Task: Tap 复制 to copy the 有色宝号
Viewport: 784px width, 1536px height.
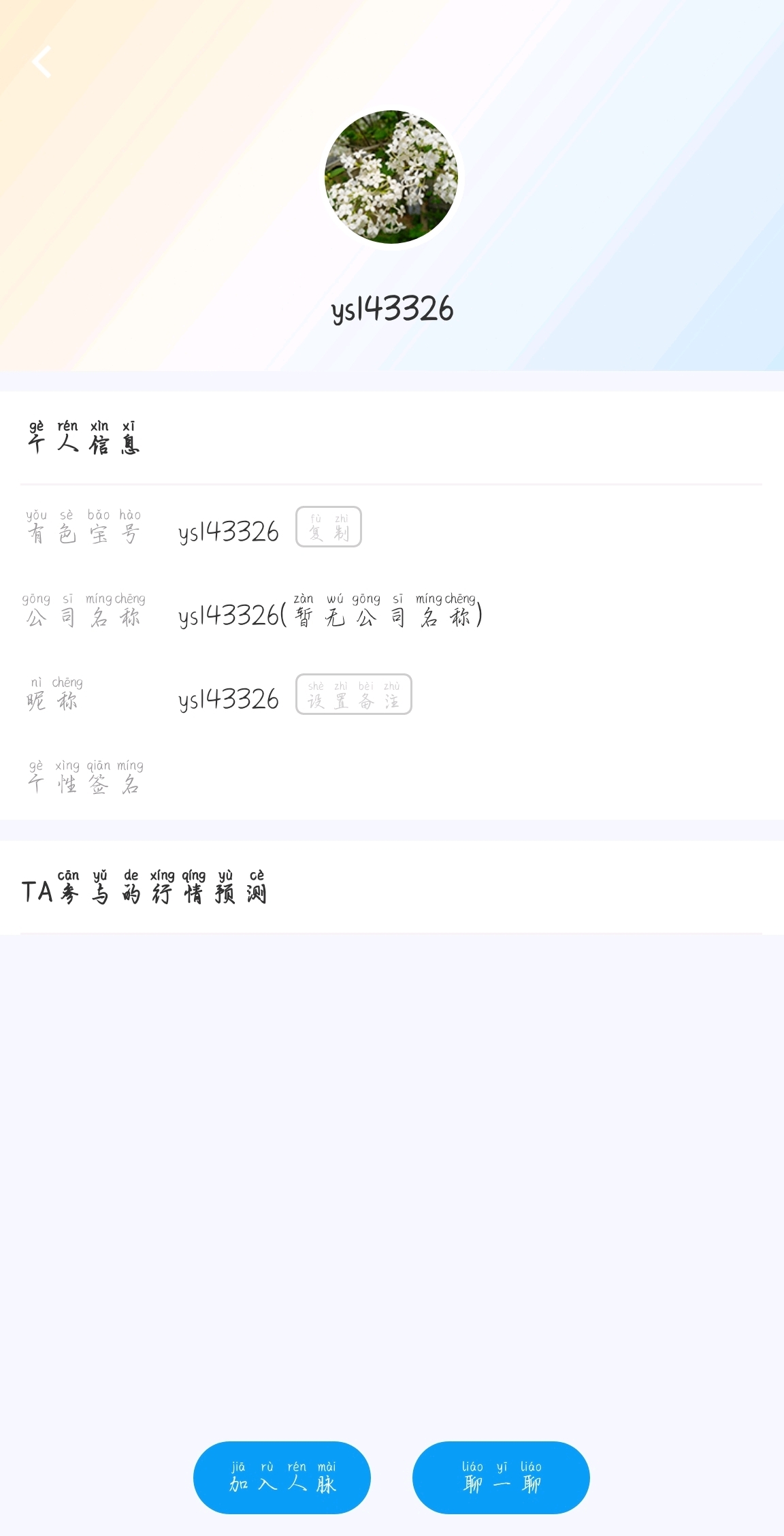Action: point(329,527)
